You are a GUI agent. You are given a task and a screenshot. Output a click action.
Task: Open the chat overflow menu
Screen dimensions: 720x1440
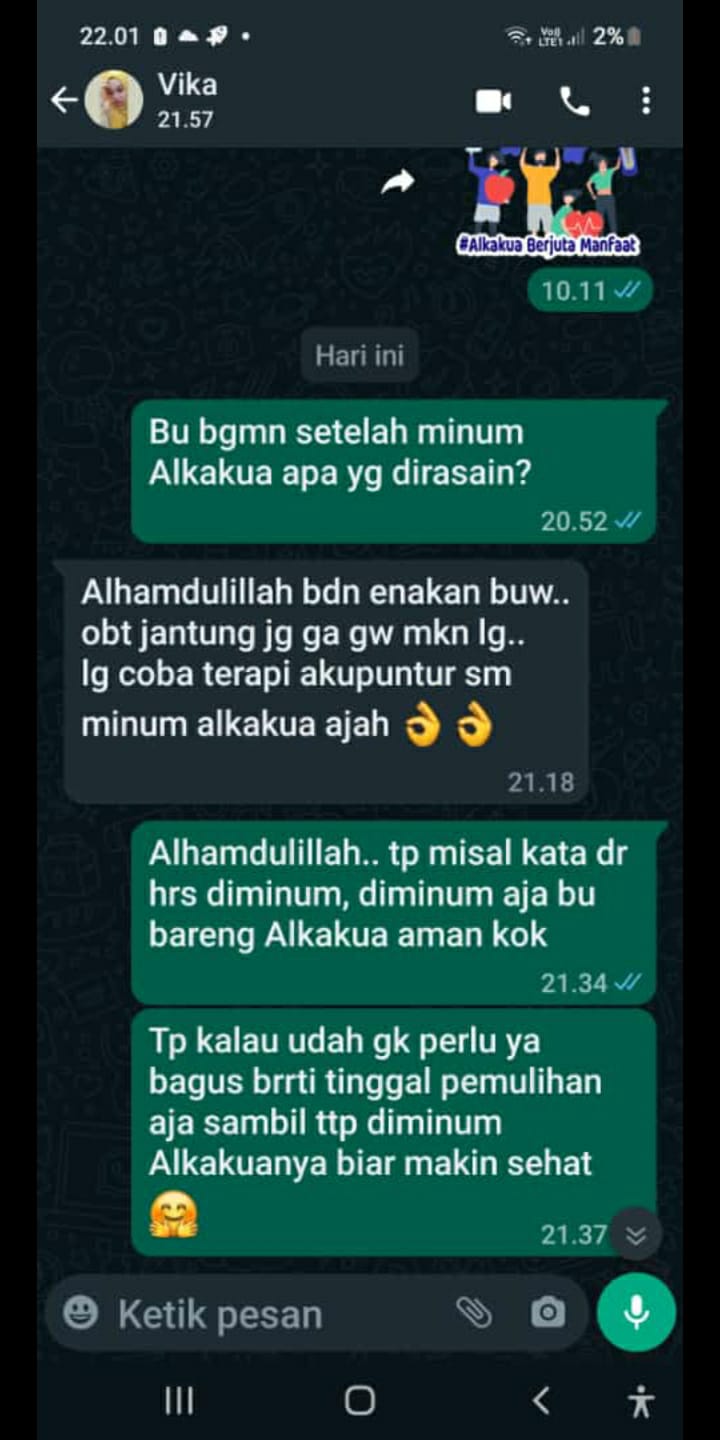646,101
